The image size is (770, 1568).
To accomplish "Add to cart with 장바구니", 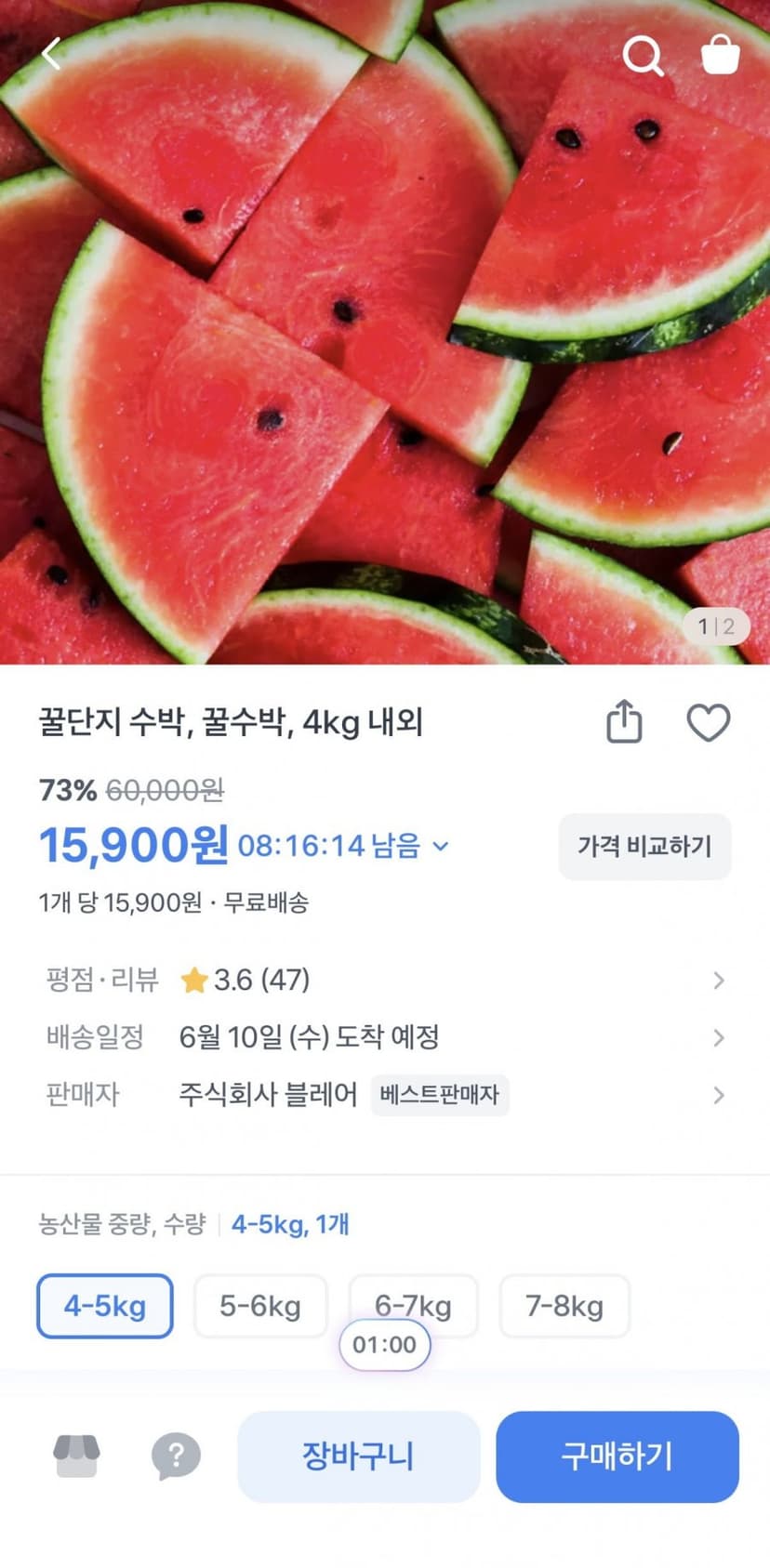I will 359,1456.
